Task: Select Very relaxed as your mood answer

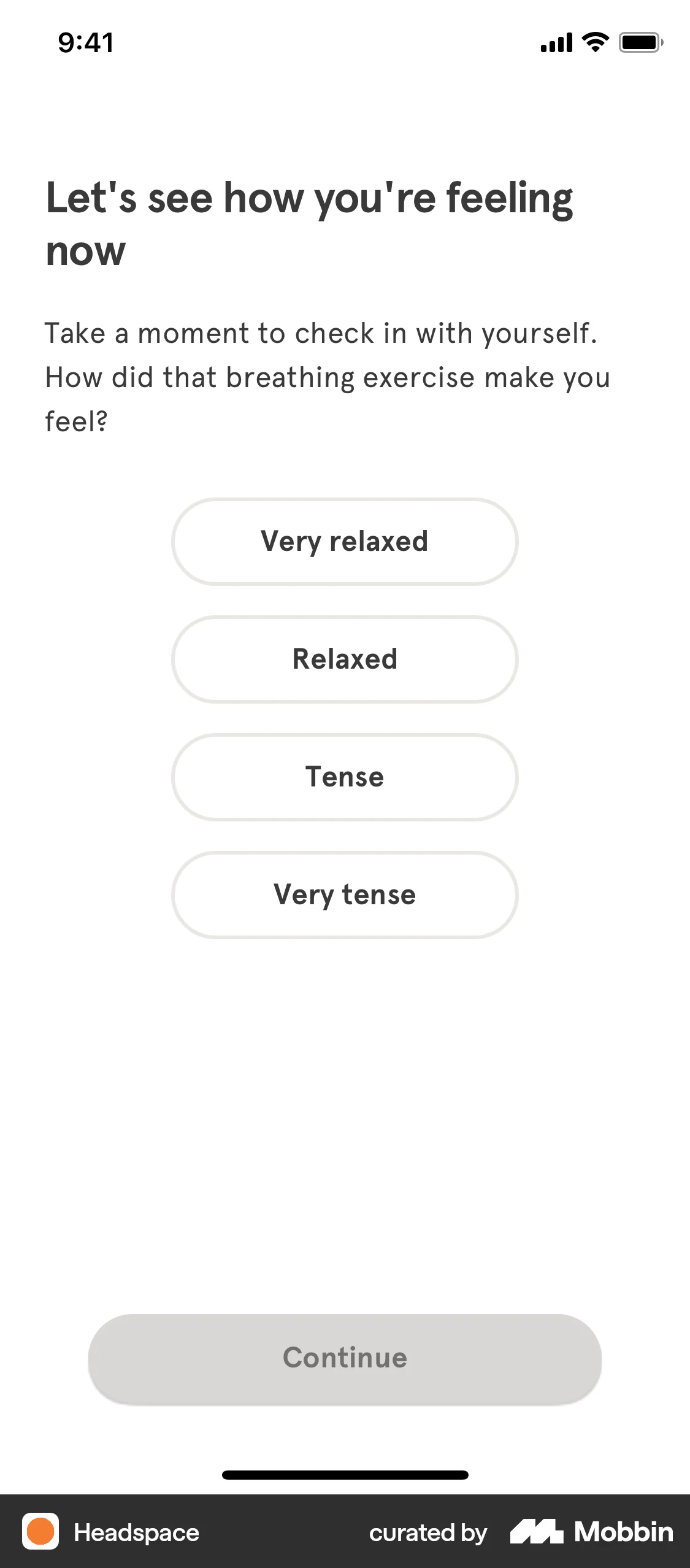Action: [345, 542]
